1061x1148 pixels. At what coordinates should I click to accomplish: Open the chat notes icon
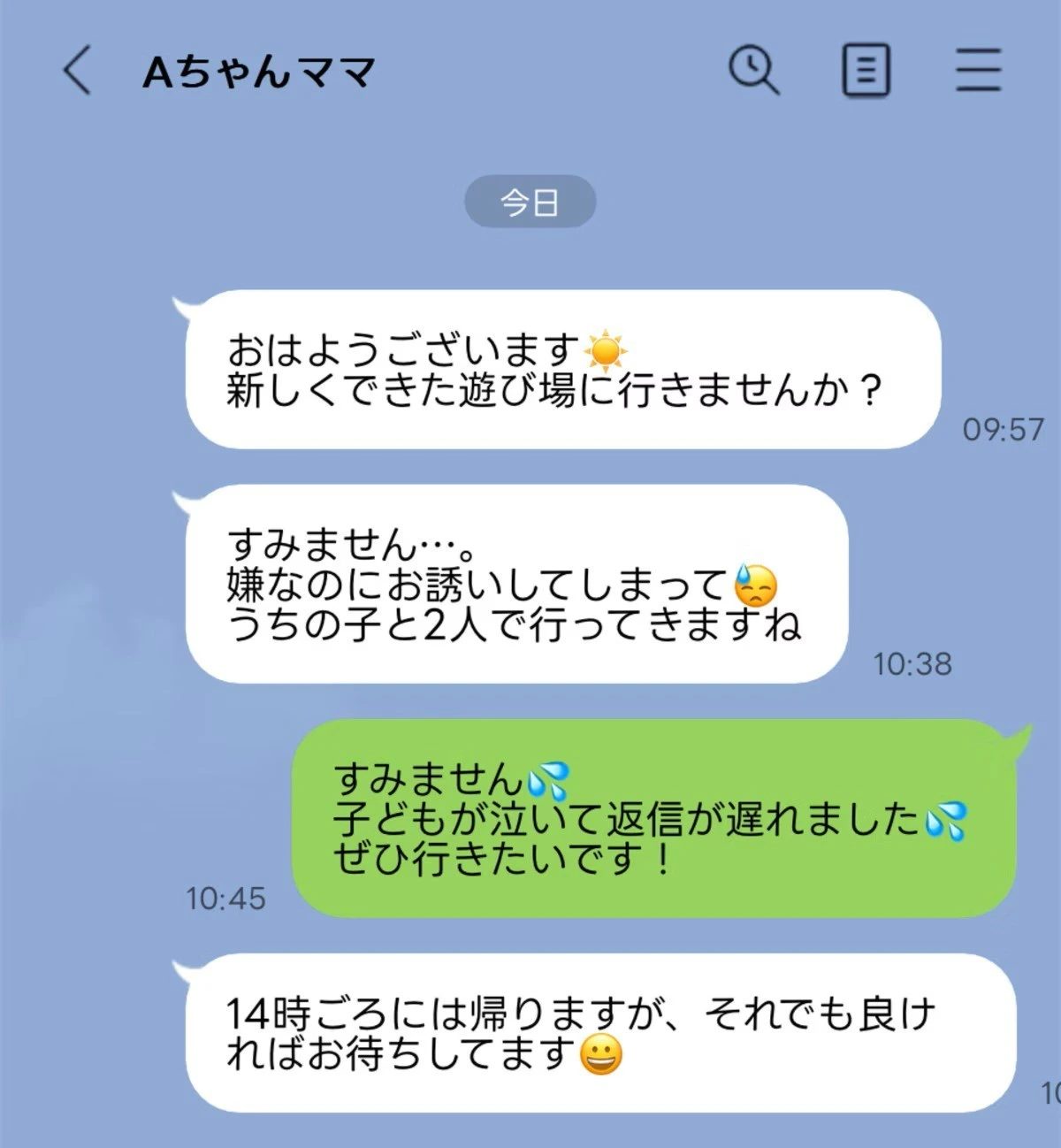point(865,71)
